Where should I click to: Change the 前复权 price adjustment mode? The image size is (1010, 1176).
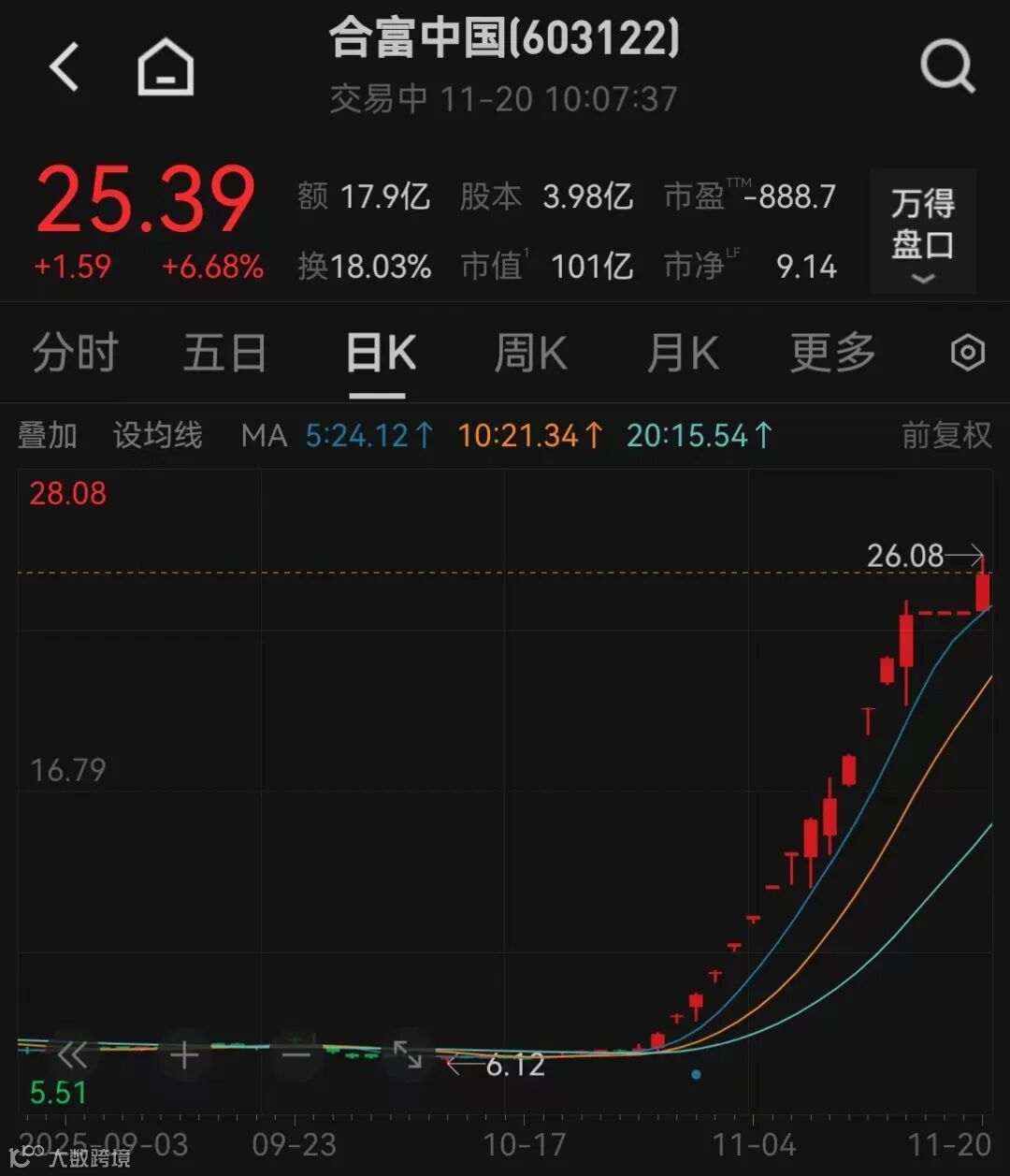pyautogui.click(x=945, y=435)
